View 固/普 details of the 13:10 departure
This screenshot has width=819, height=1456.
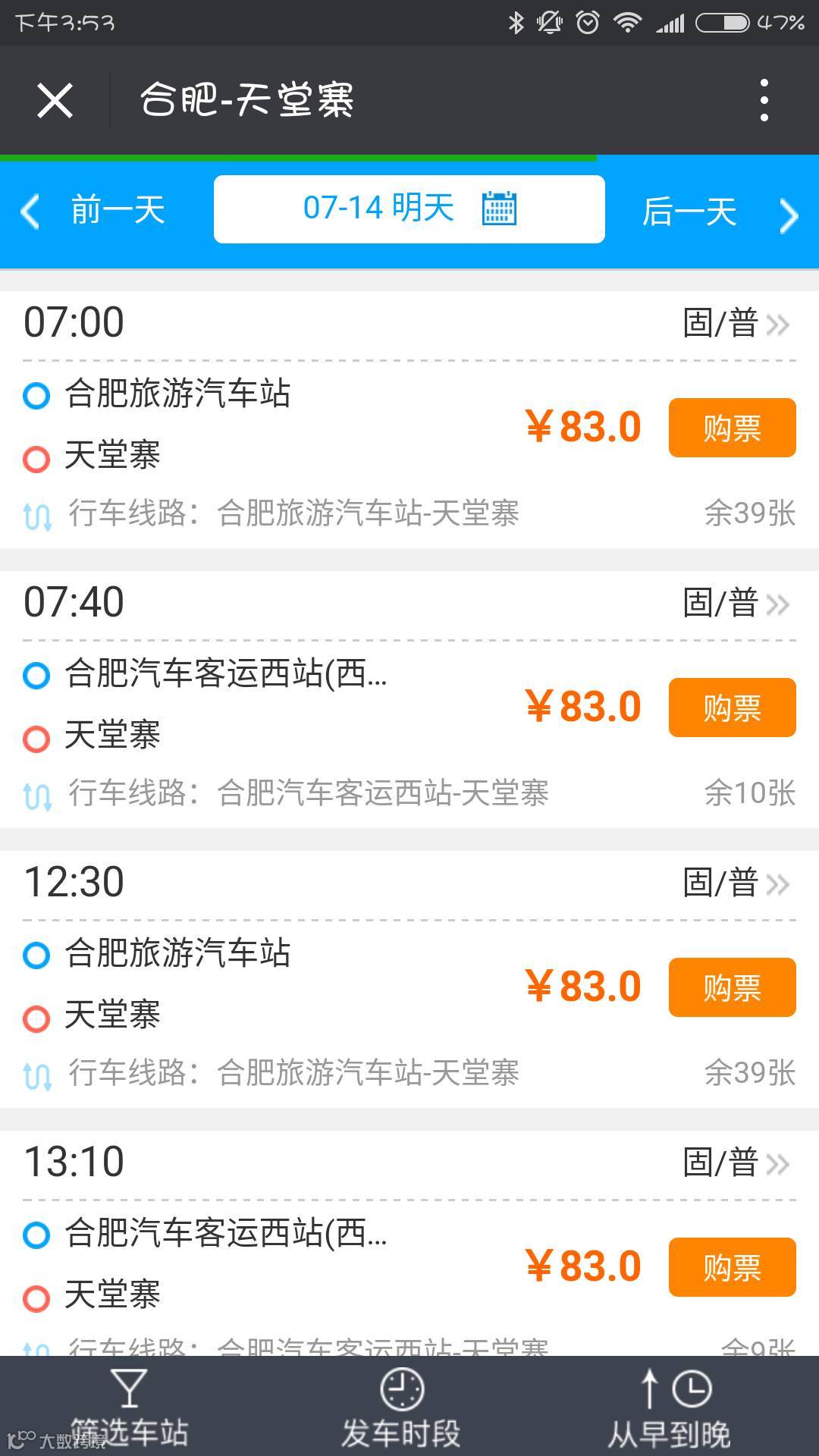pyautogui.click(x=736, y=1163)
